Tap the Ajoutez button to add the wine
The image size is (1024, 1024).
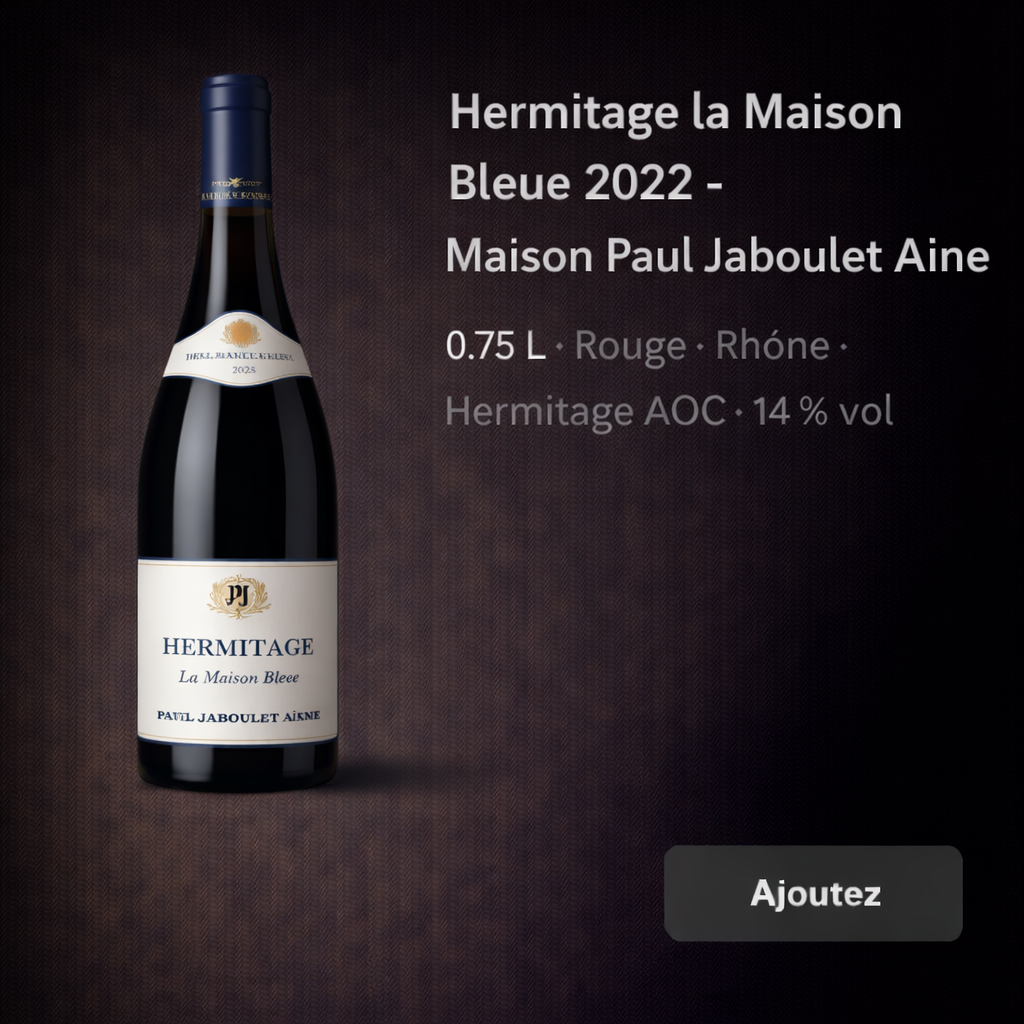[813, 893]
